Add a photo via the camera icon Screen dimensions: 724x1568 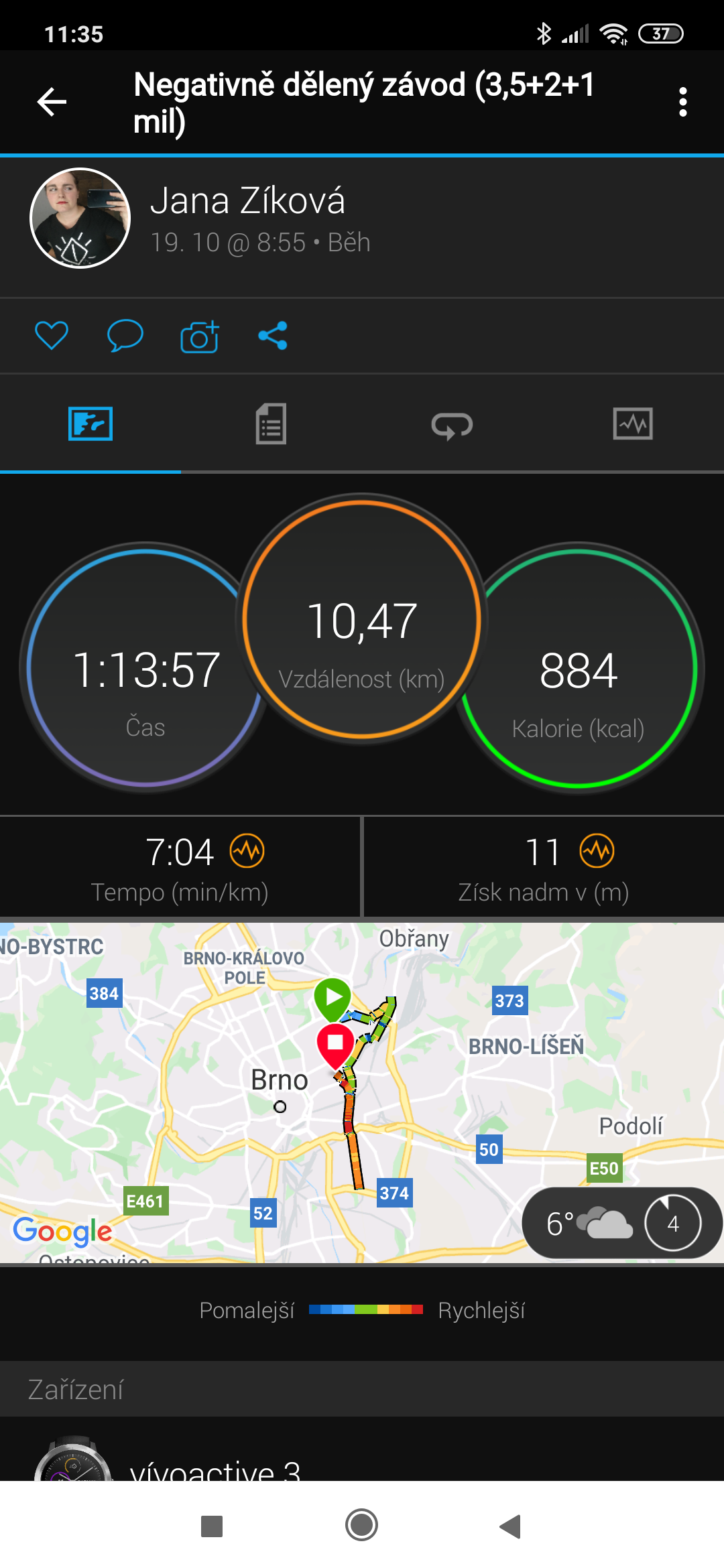click(199, 336)
